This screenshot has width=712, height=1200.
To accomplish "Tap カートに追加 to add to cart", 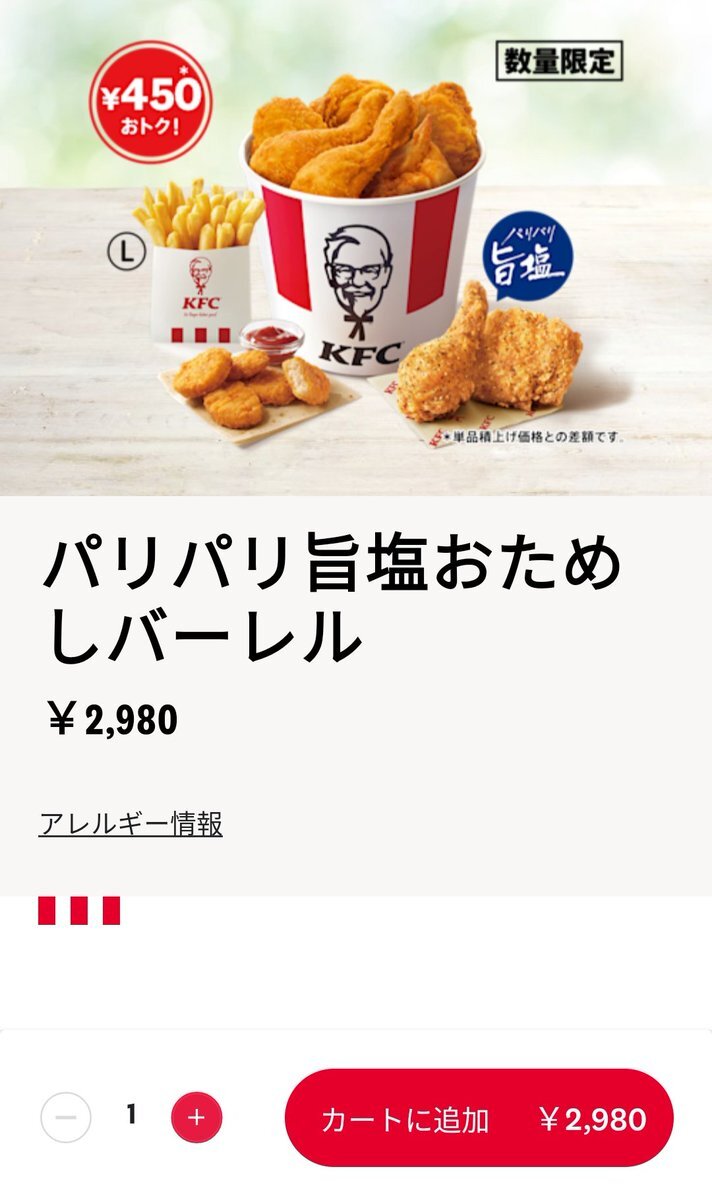I will point(479,1118).
